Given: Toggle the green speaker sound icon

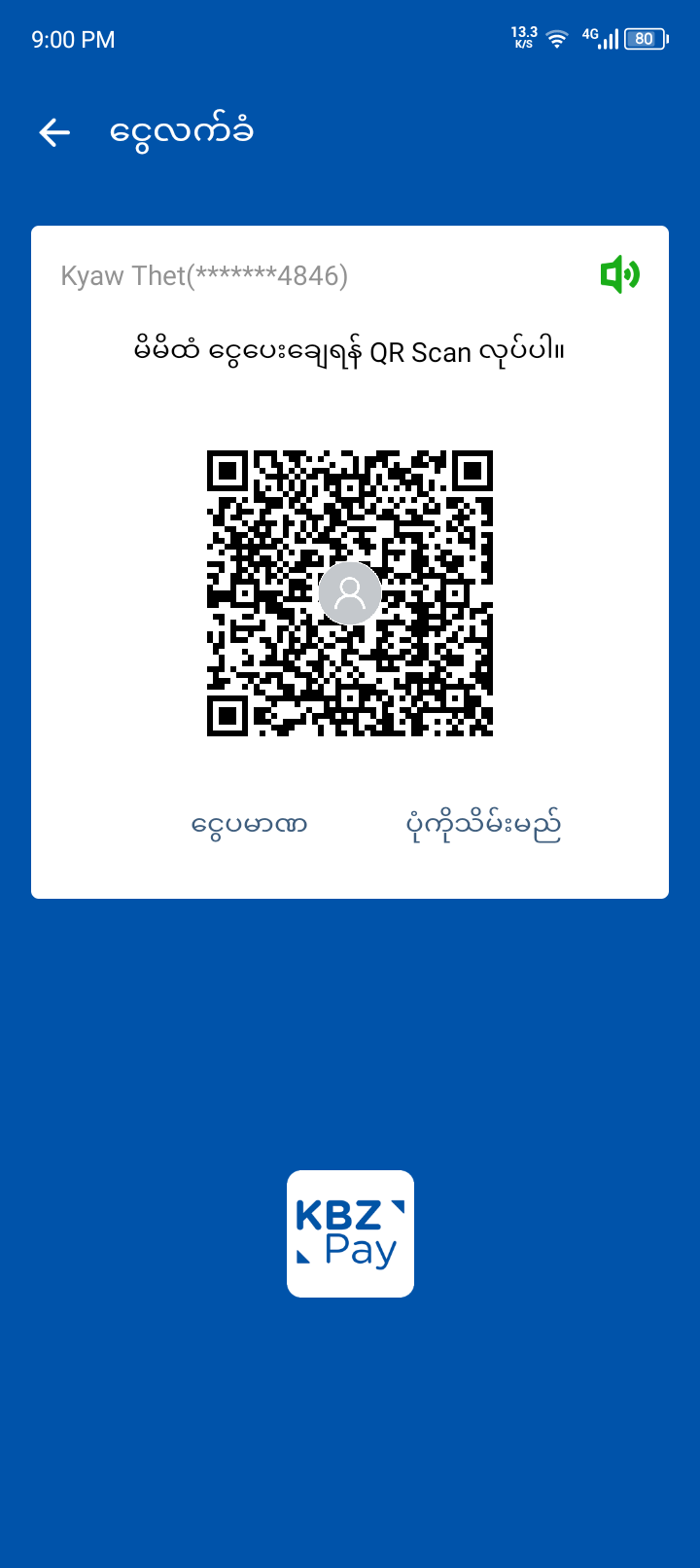Looking at the screenshot, I should [619, 275].
